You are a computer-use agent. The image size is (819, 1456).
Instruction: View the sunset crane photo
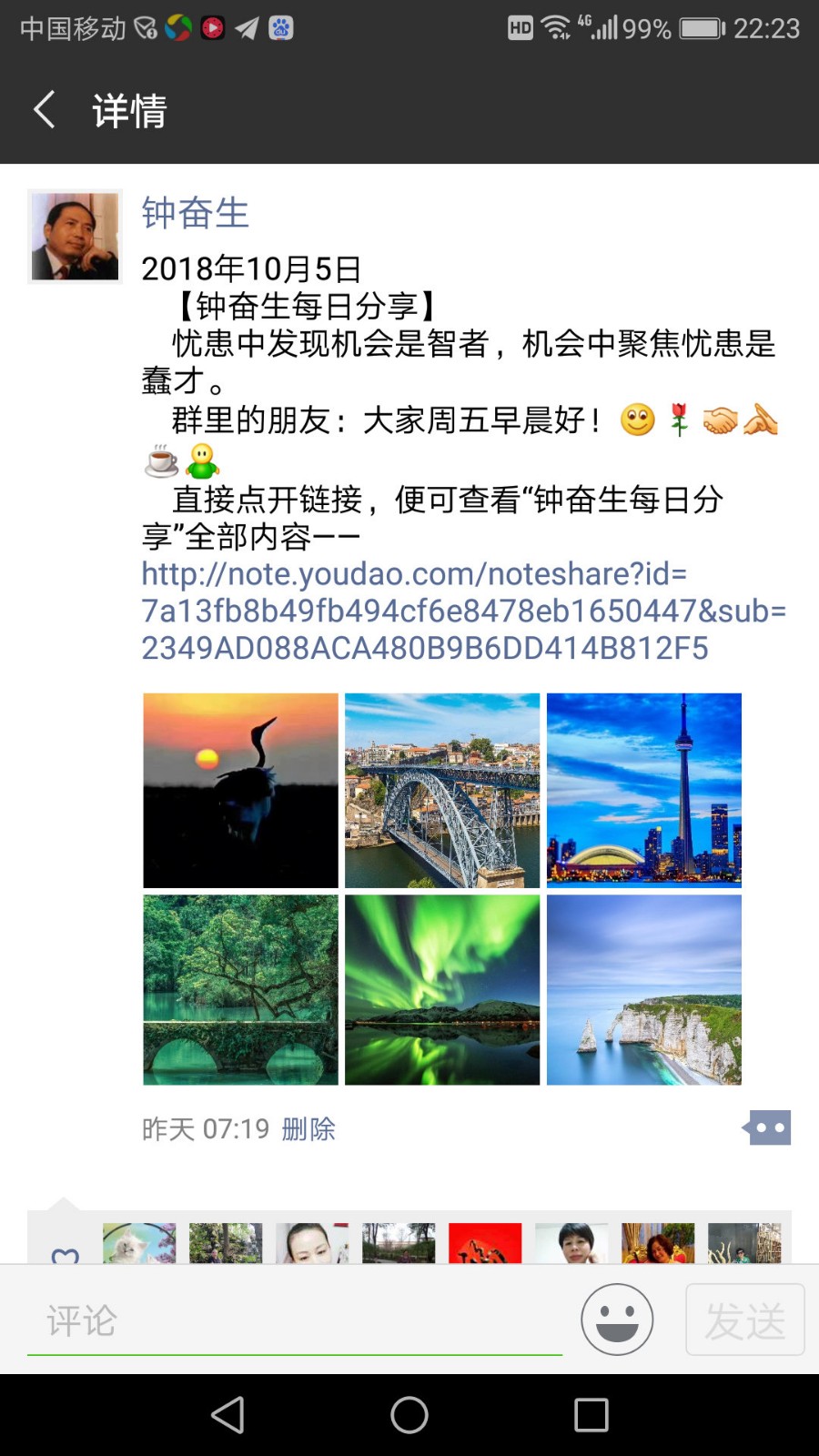coord(240,790)
